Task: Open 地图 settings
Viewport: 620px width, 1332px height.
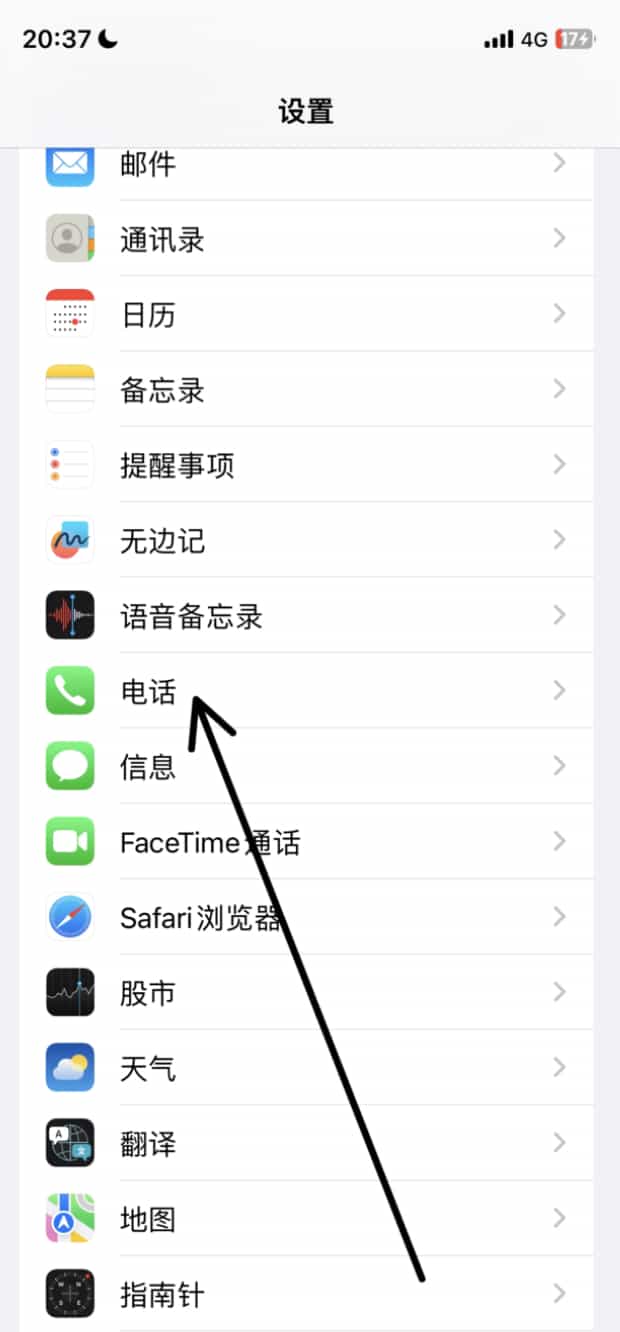Action: click(306, 1219)
